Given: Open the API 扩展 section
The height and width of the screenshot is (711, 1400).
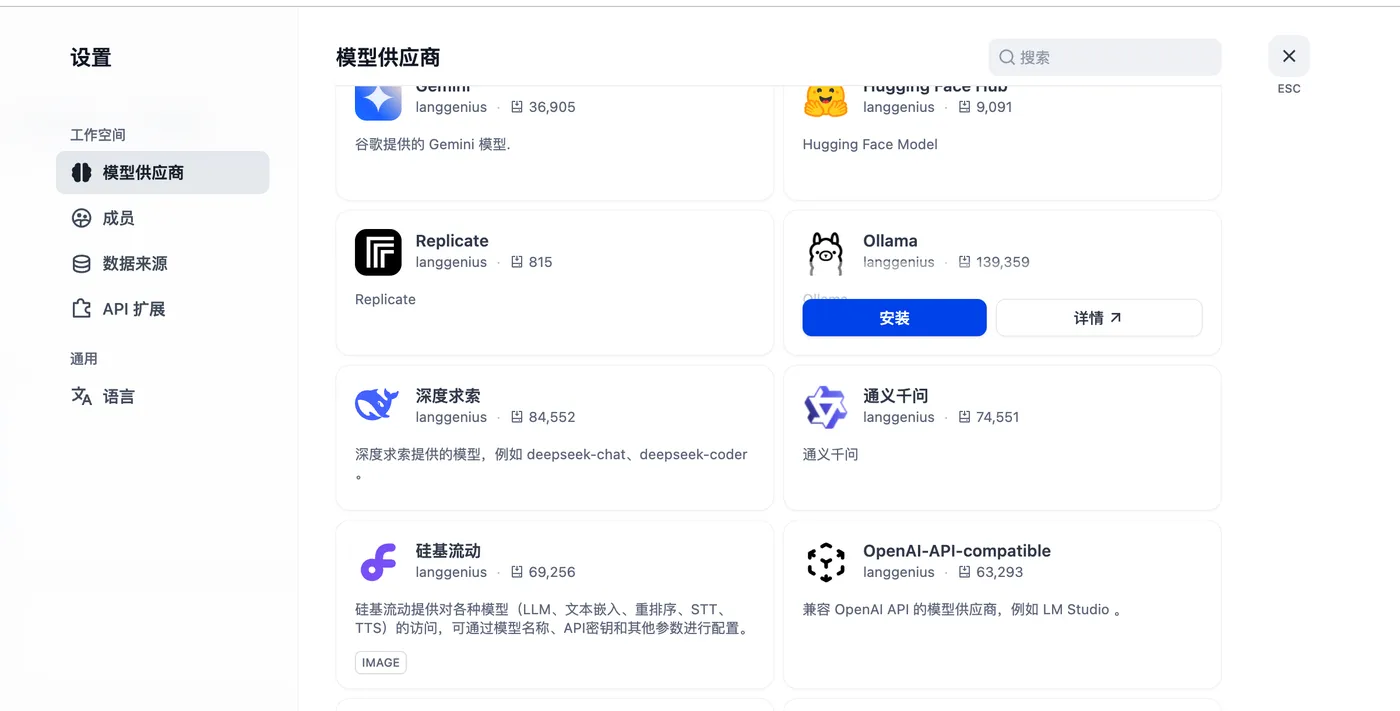Looking at the screenshot, I should click(x=133, y=309).
